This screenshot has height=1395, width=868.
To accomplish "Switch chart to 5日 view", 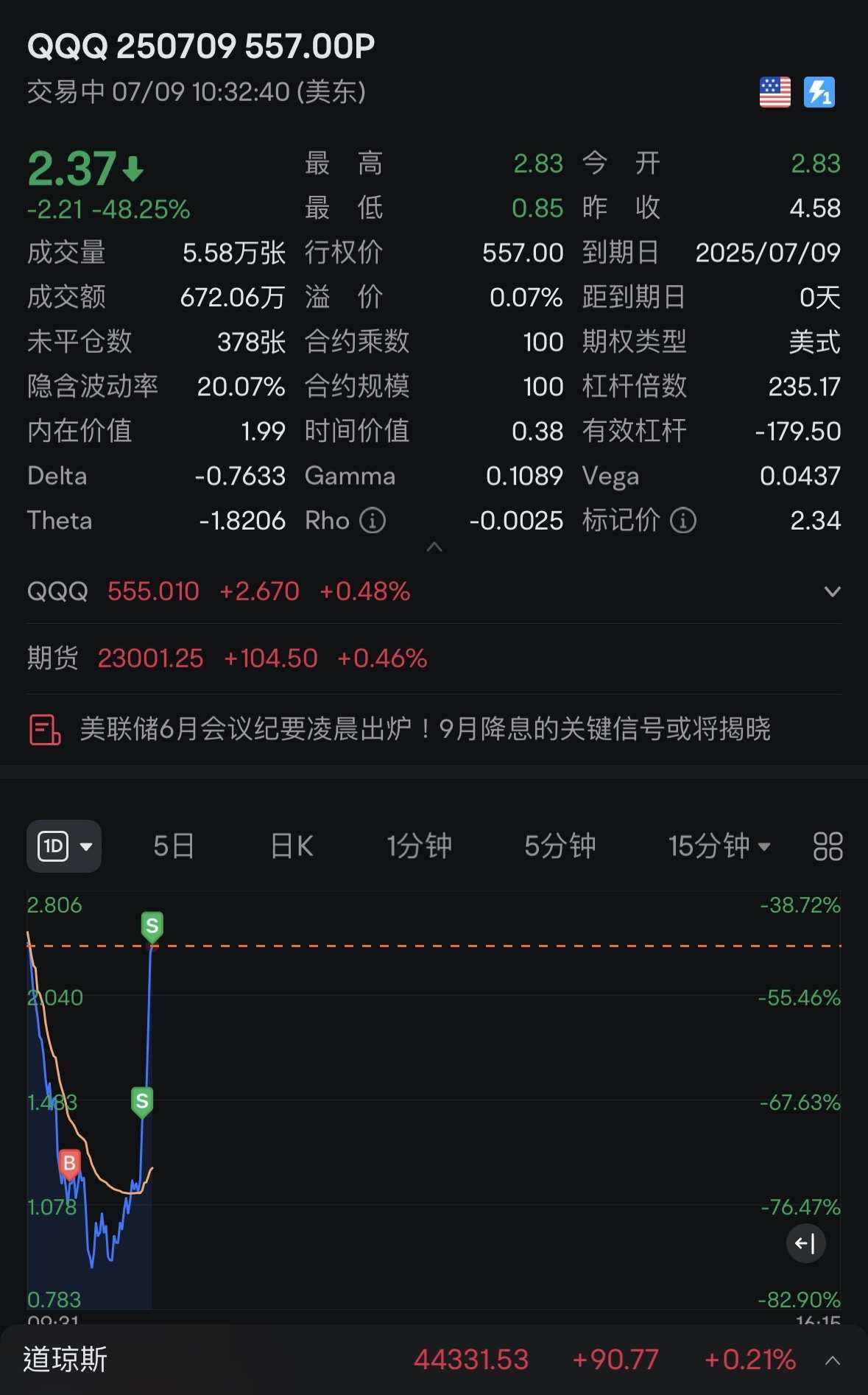I will click(174, 846).
